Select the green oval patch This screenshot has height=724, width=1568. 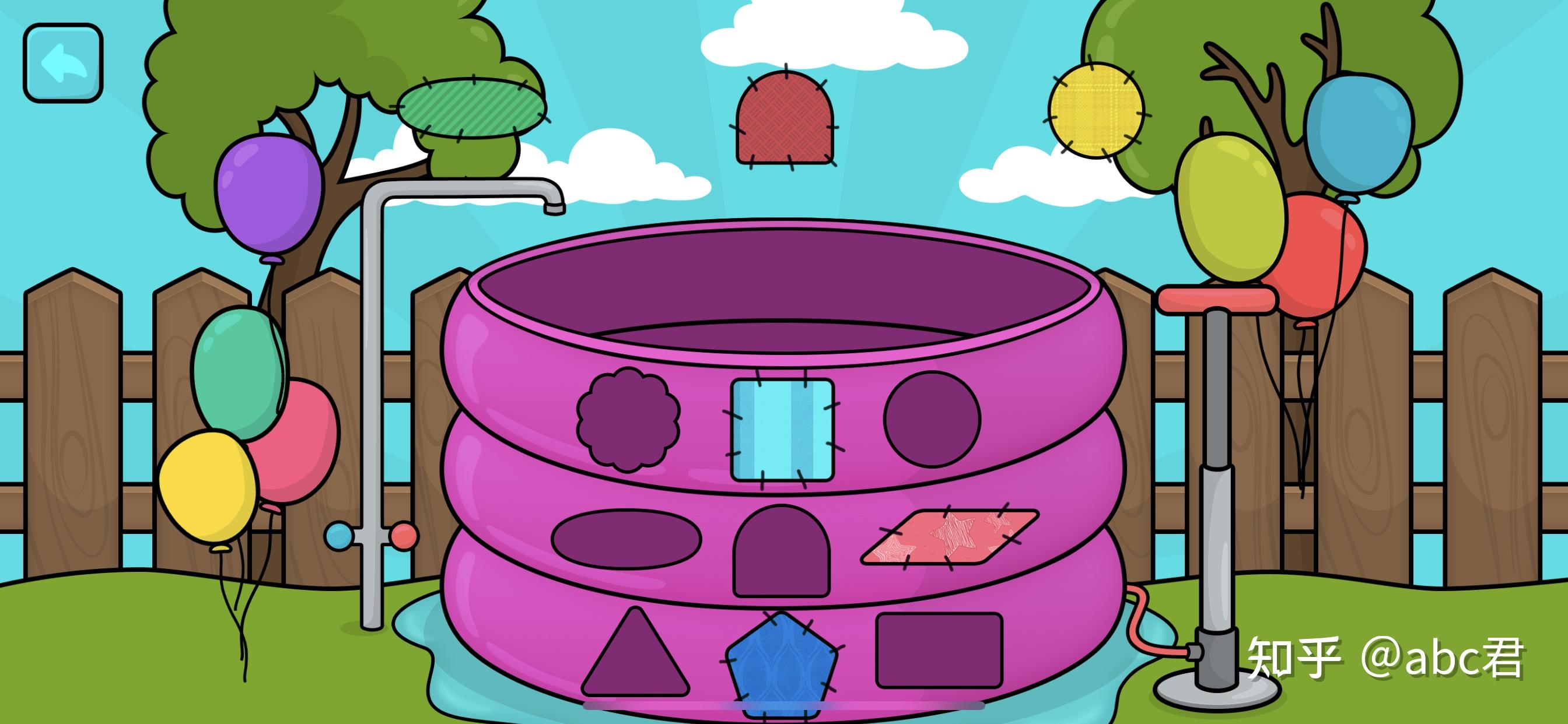473,108
